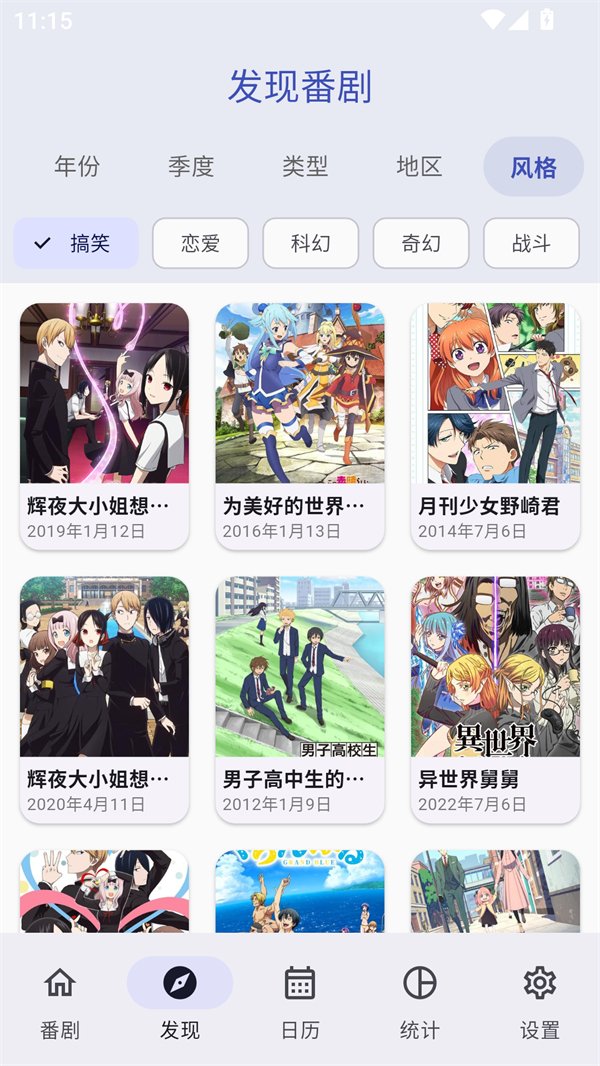Open the 男子高中生的 card
The width and height of the screenshot is (600, 1066).
300,700
